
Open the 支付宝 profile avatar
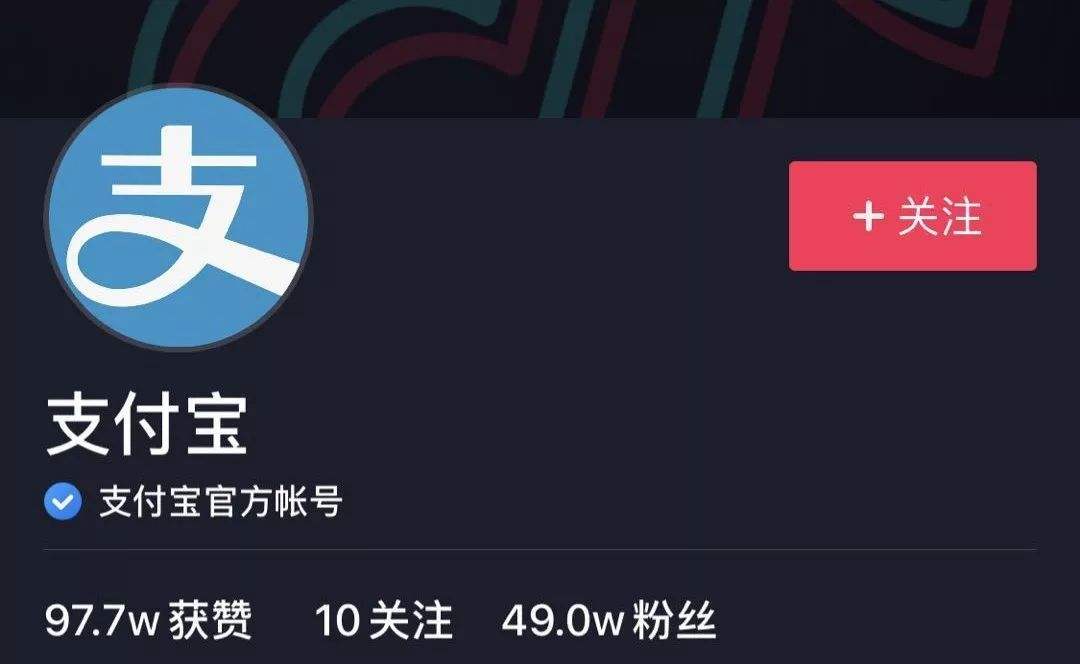pyautogui.click(x=179, y=217)
